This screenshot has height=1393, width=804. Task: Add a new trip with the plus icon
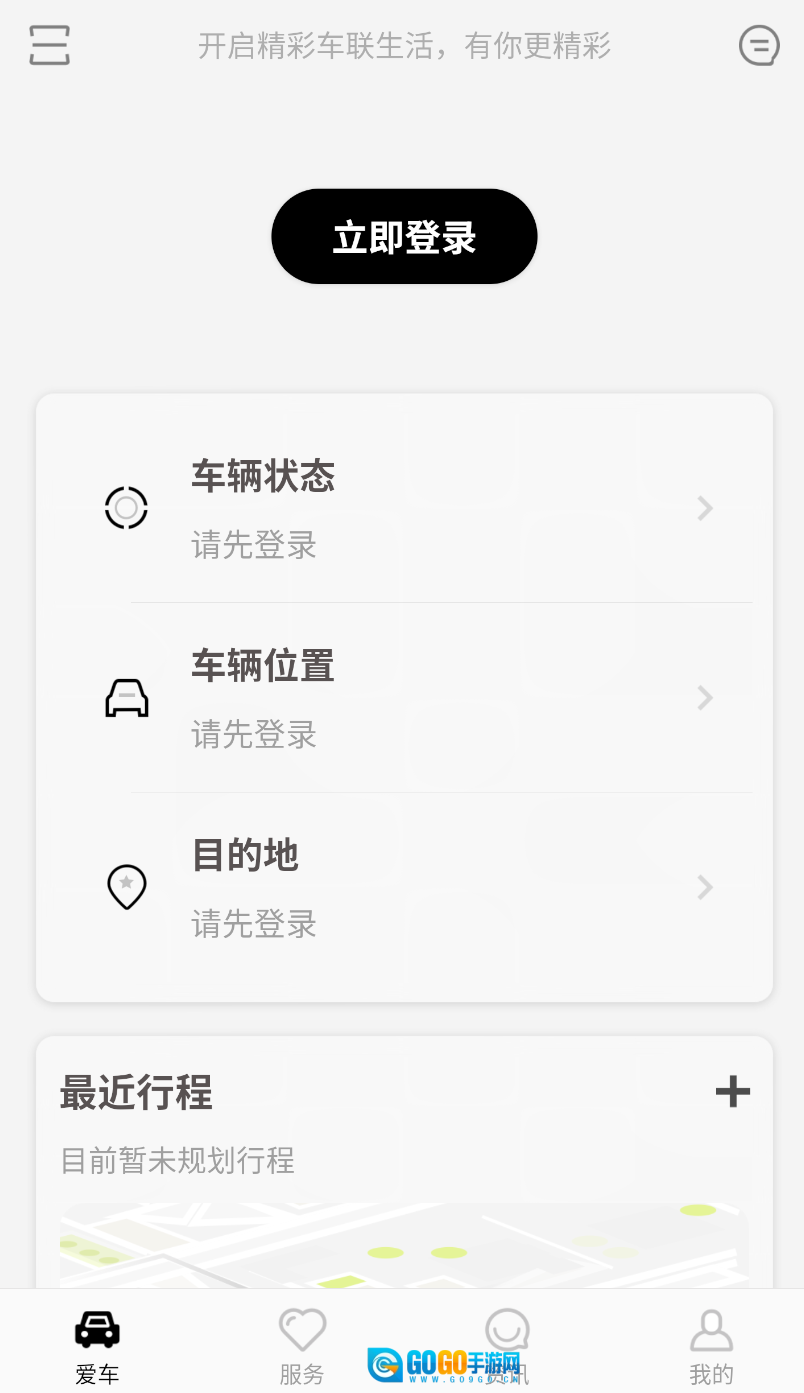pos(733,1092)
